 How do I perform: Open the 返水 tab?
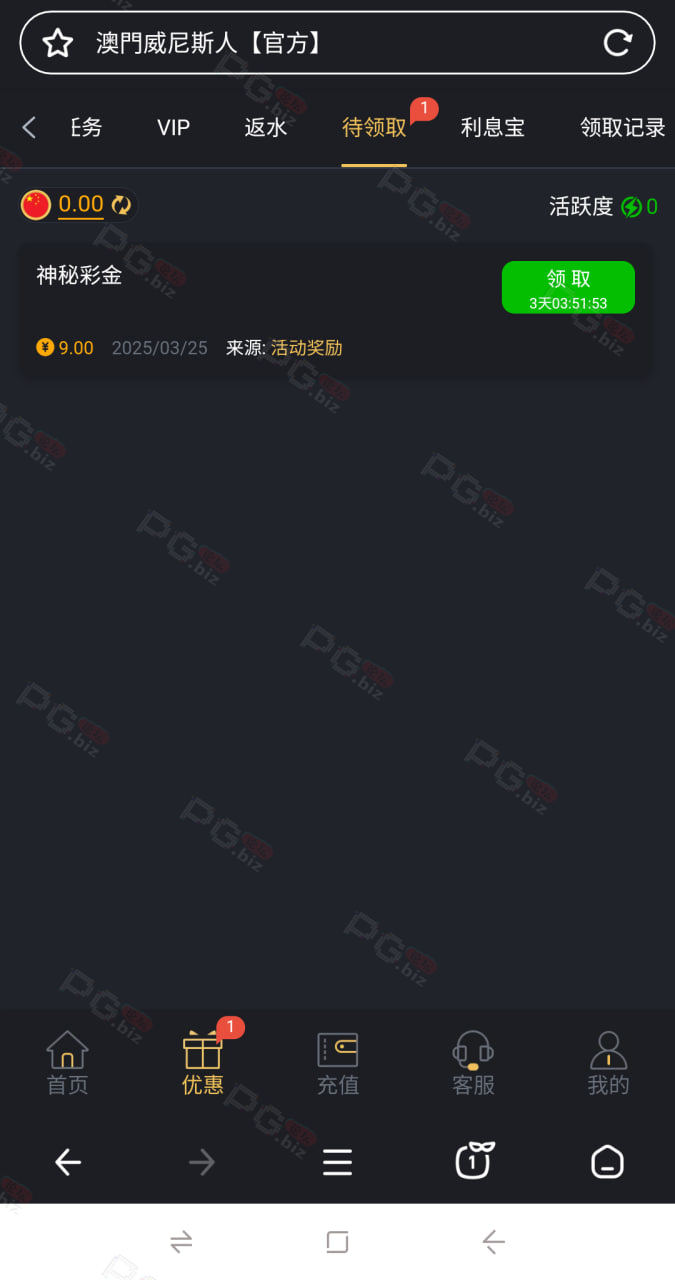(x=266, y=127)
